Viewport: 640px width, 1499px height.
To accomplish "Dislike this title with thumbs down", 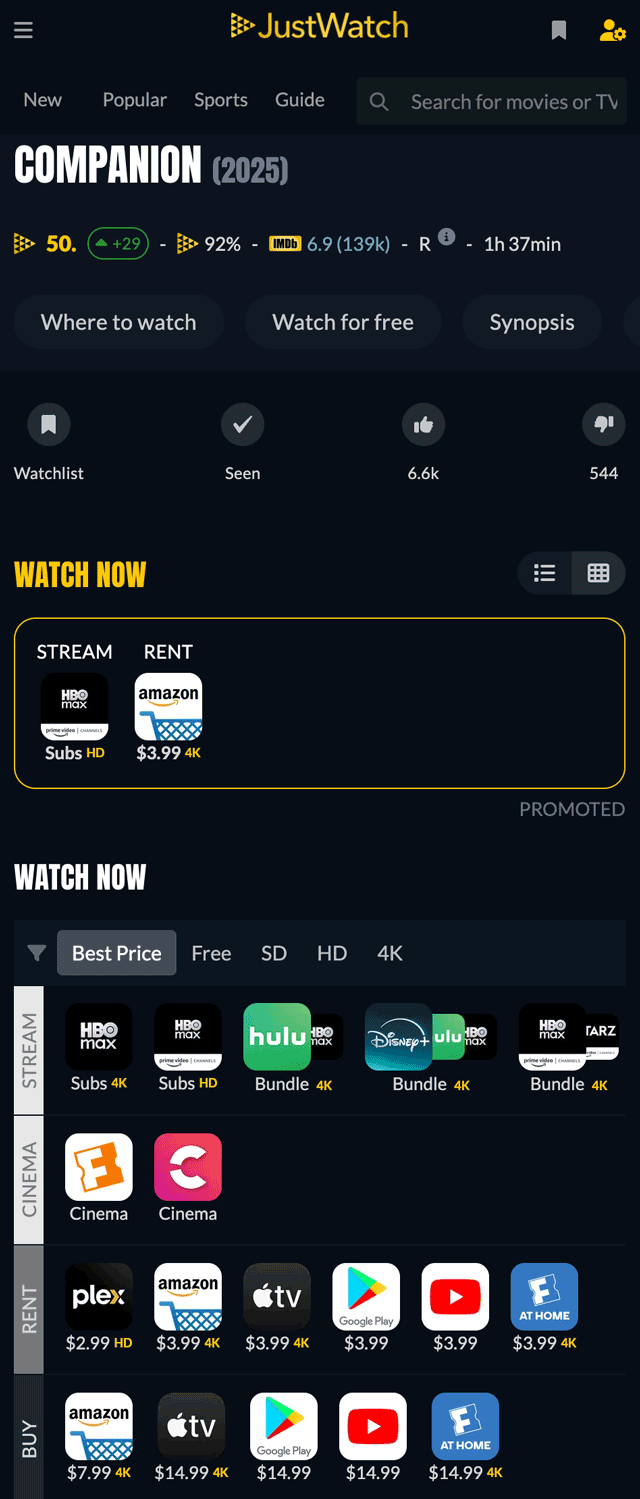I will pyautogui.click(x=603, y=426).
